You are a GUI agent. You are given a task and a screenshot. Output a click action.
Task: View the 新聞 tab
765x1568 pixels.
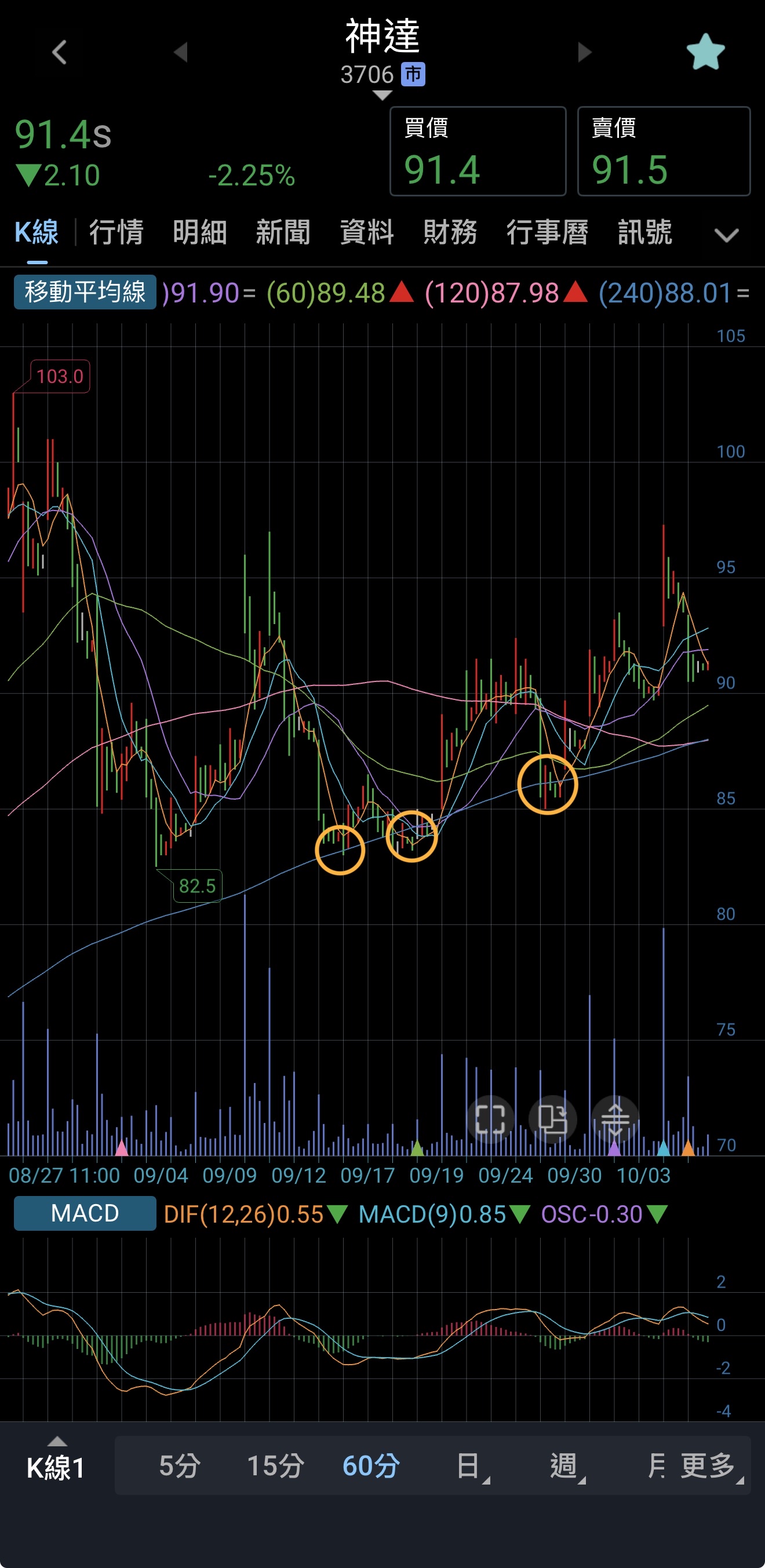click(283, 232)
